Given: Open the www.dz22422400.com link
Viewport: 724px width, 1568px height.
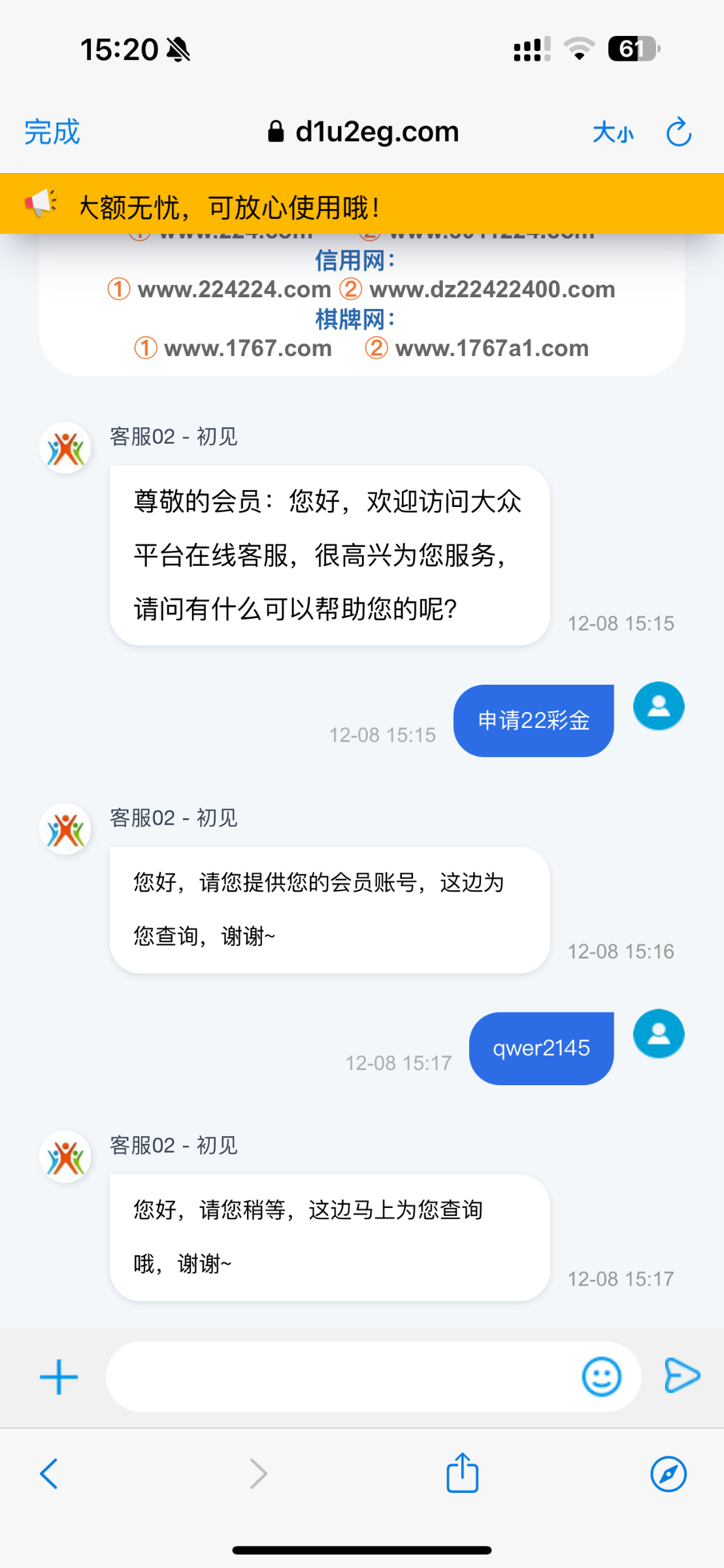Looking at the screenshot, I should [492, 289].
